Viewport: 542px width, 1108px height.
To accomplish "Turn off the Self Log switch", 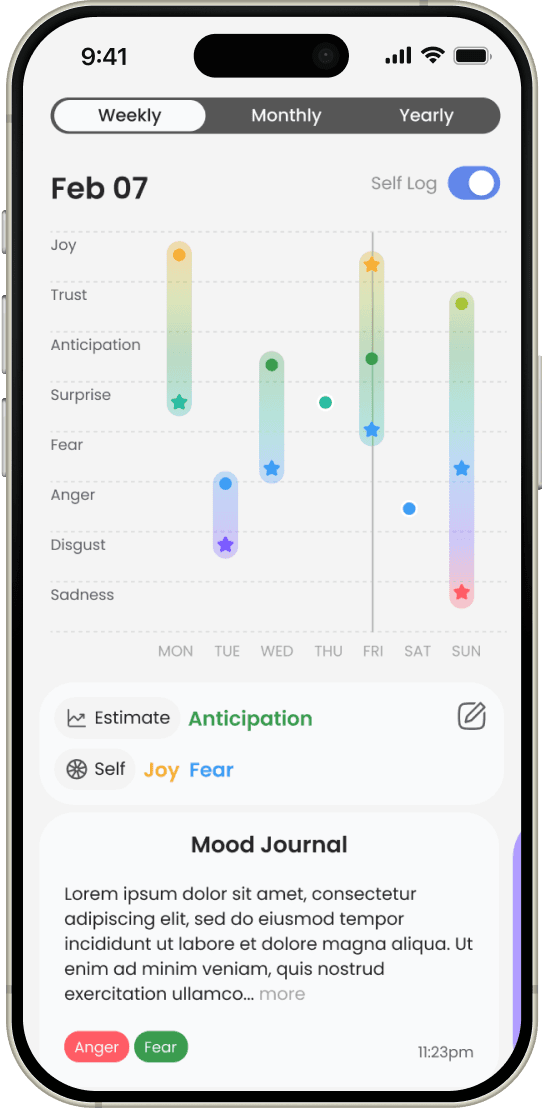I will point(474,184).
